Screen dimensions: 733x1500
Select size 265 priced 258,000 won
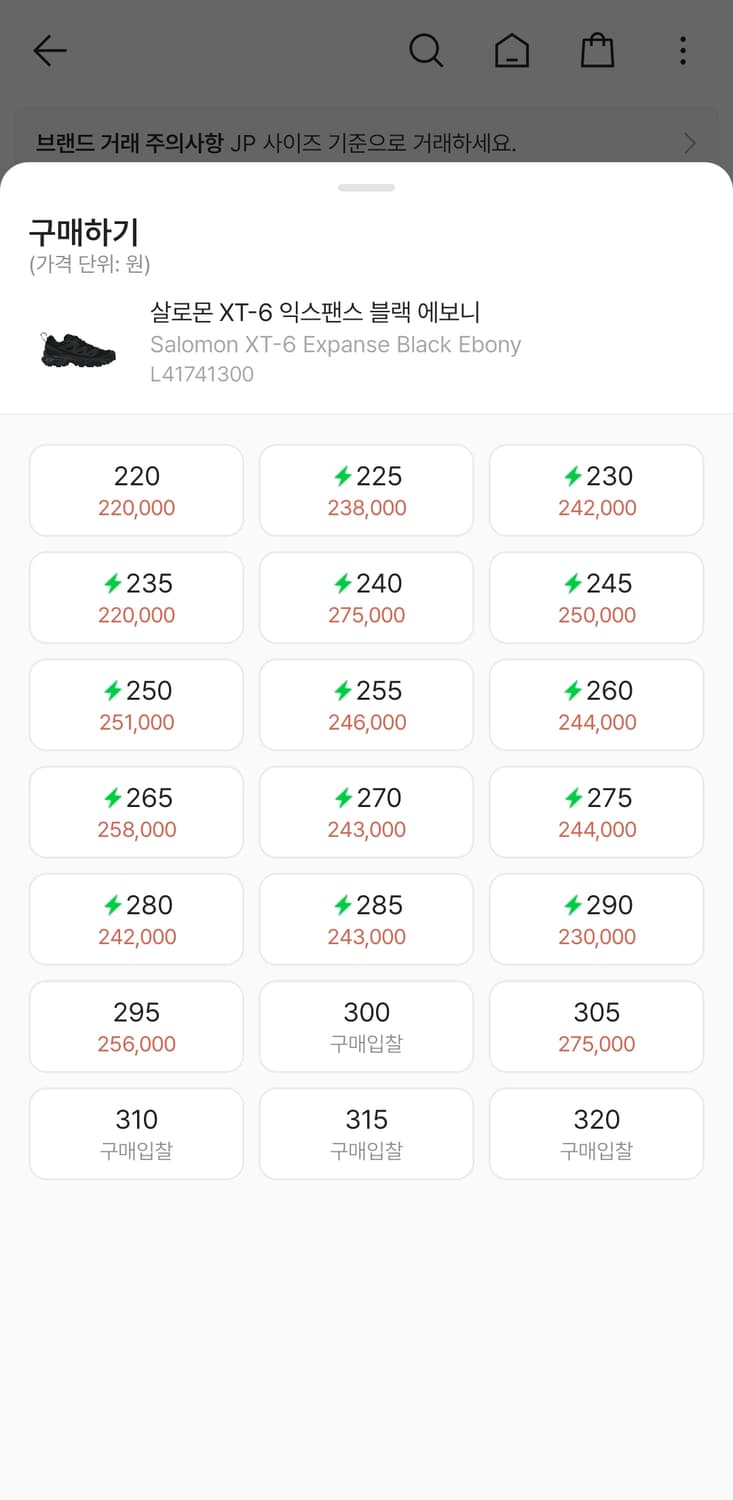pyautogui.click(x=136, y=811)
